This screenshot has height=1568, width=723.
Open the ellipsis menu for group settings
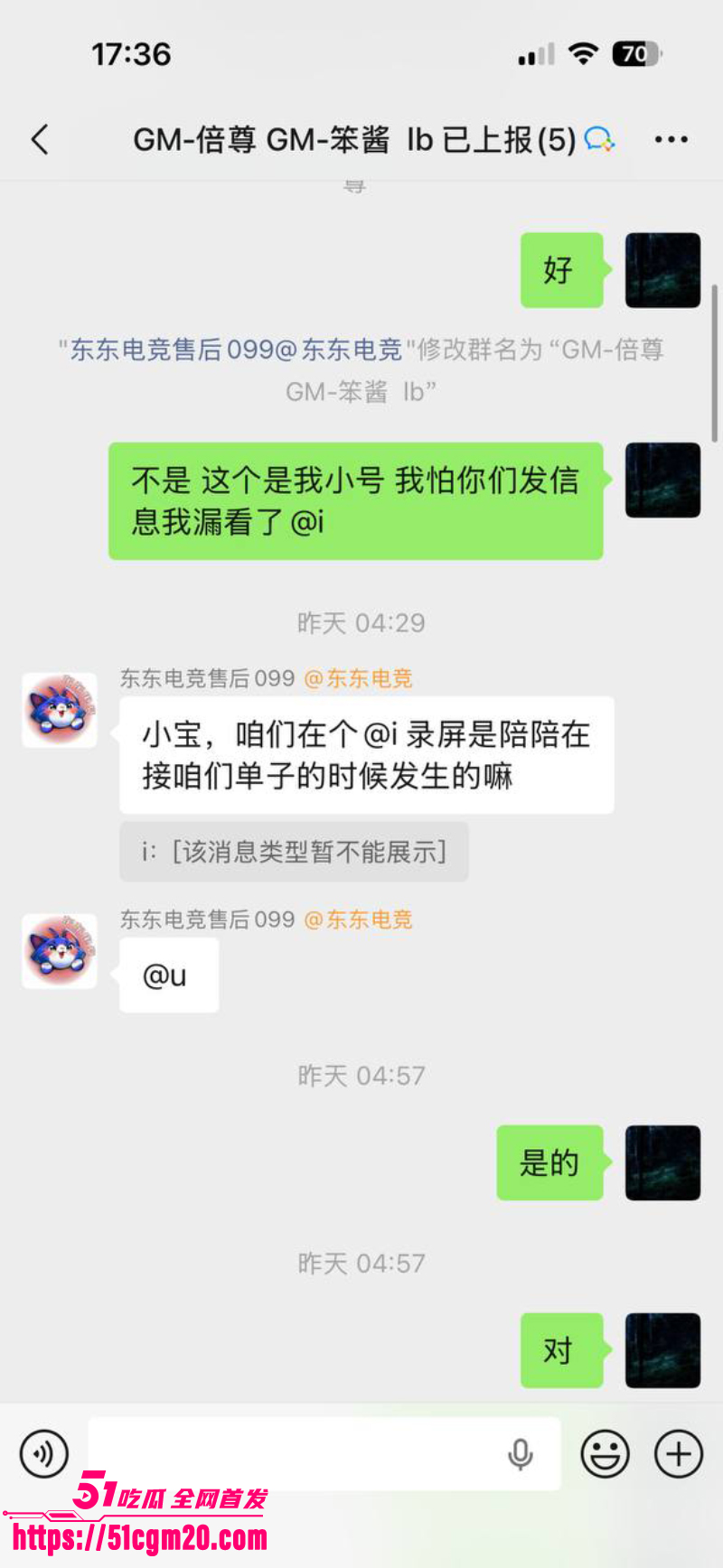coord(671,140)
